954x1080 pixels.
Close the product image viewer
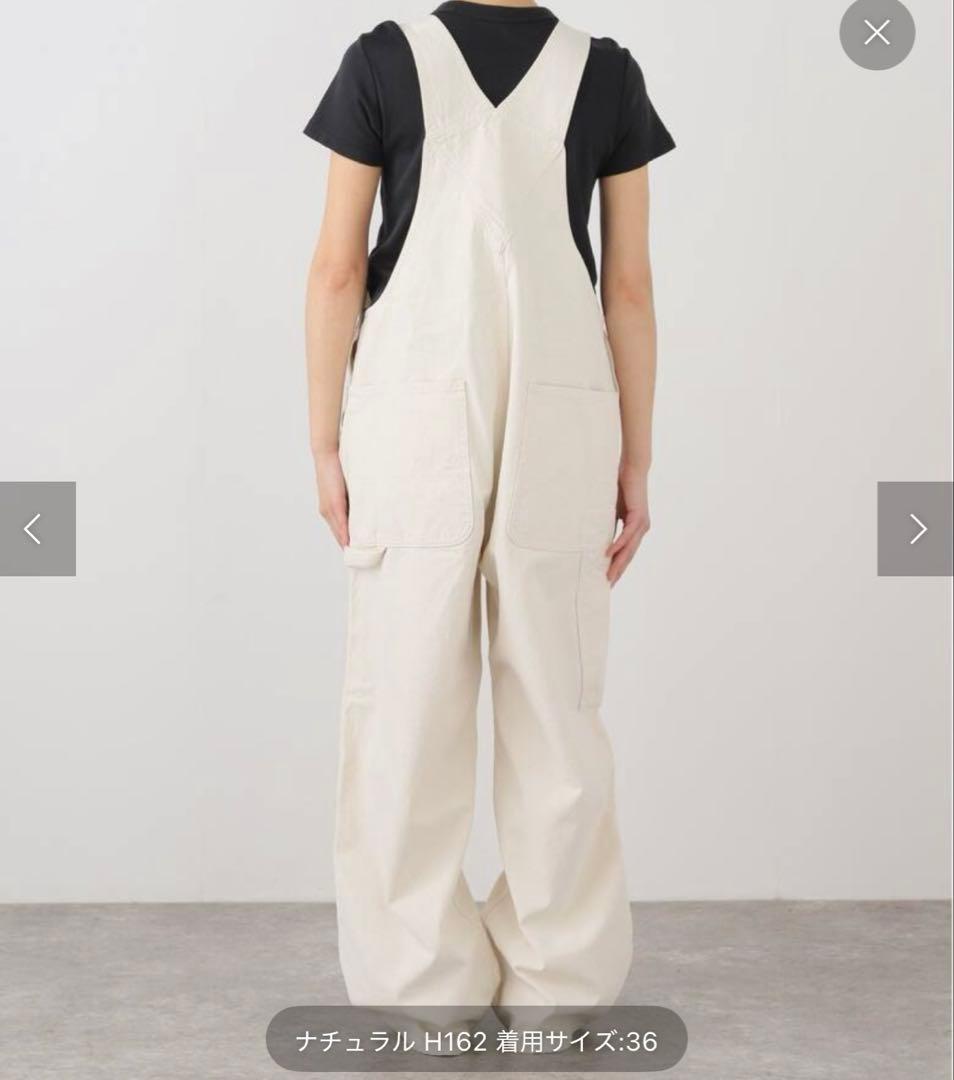pyautogui.click(x=876, y=33)
